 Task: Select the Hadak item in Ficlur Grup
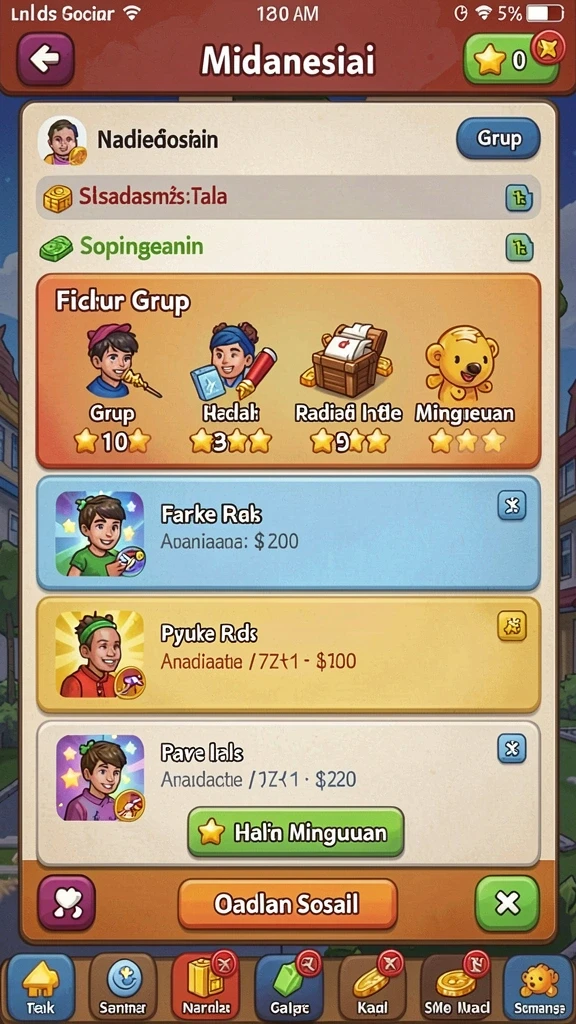point(231,387)
